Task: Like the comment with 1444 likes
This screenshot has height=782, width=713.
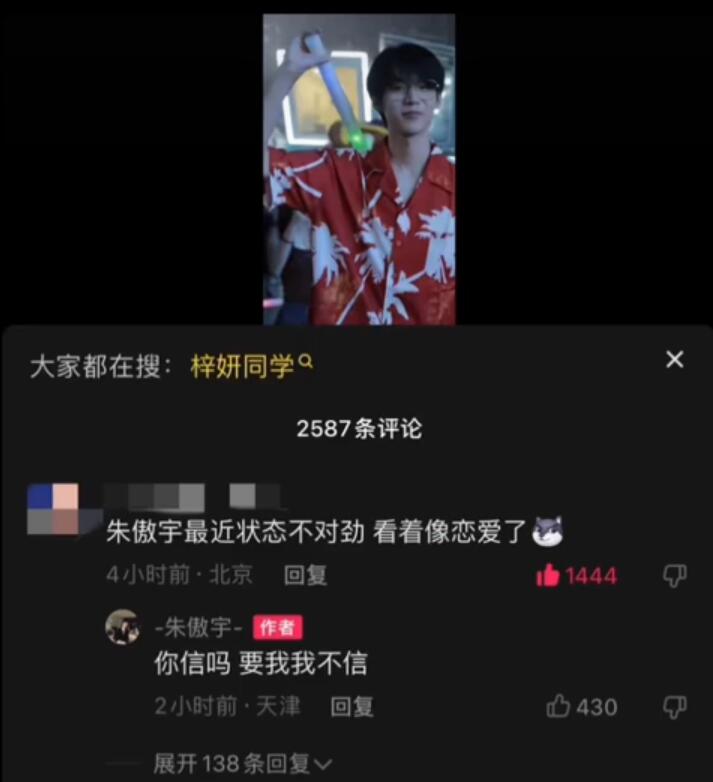Action: tap(548, 575)
